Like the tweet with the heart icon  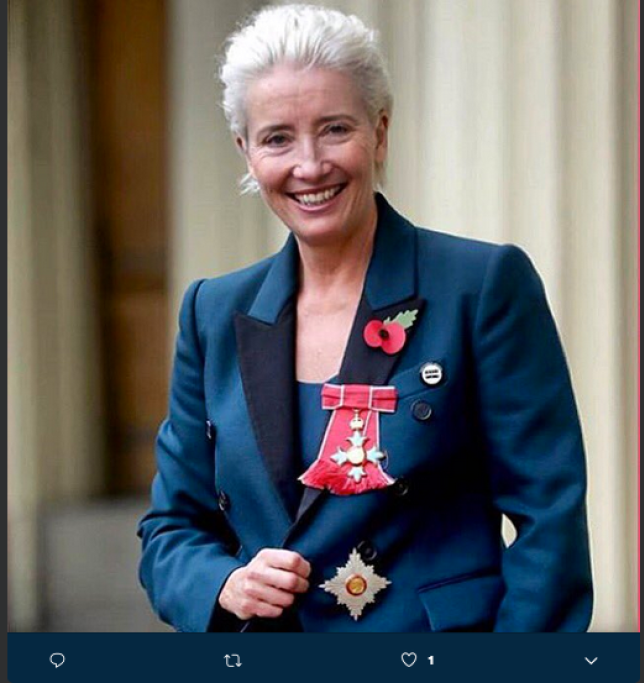click(409, 660)
